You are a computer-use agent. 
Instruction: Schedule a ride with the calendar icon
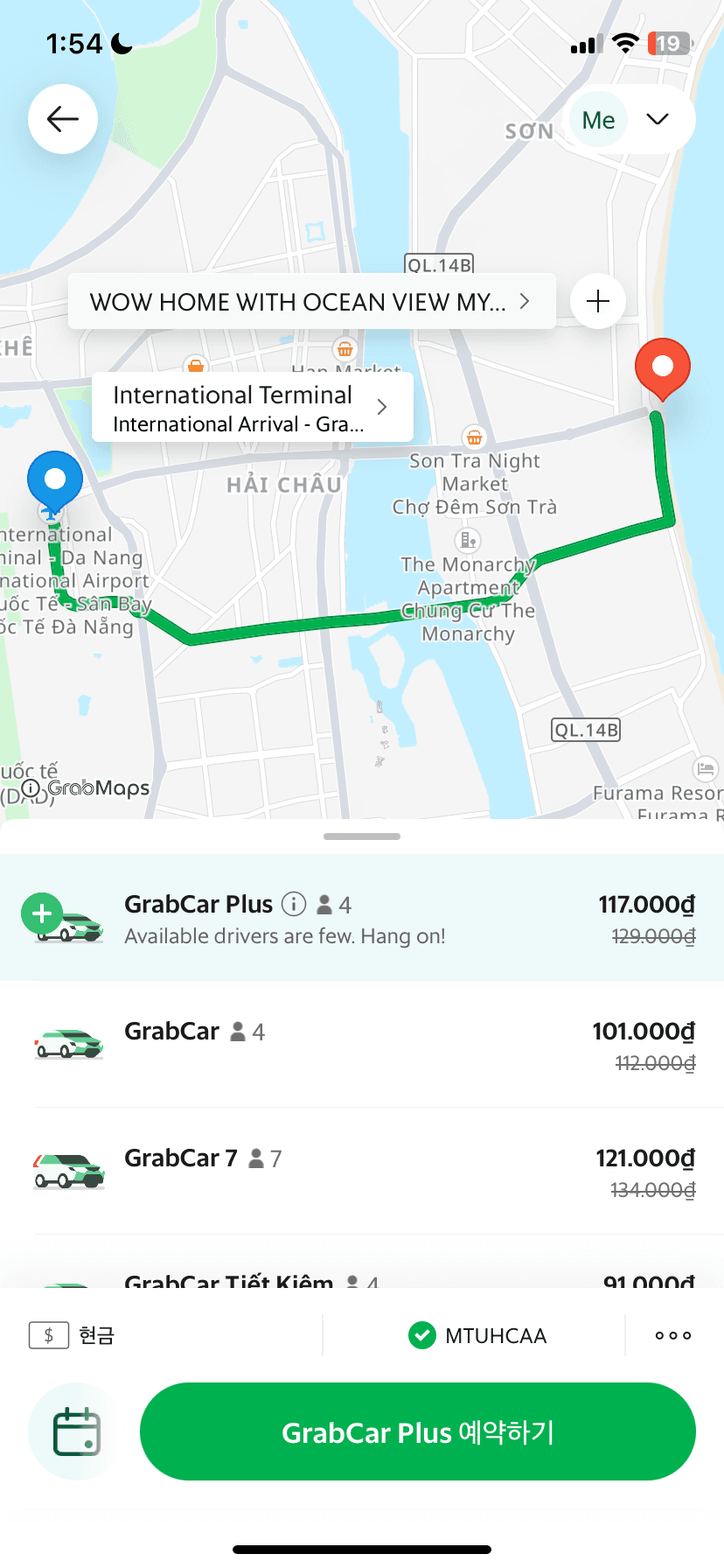77,1431
